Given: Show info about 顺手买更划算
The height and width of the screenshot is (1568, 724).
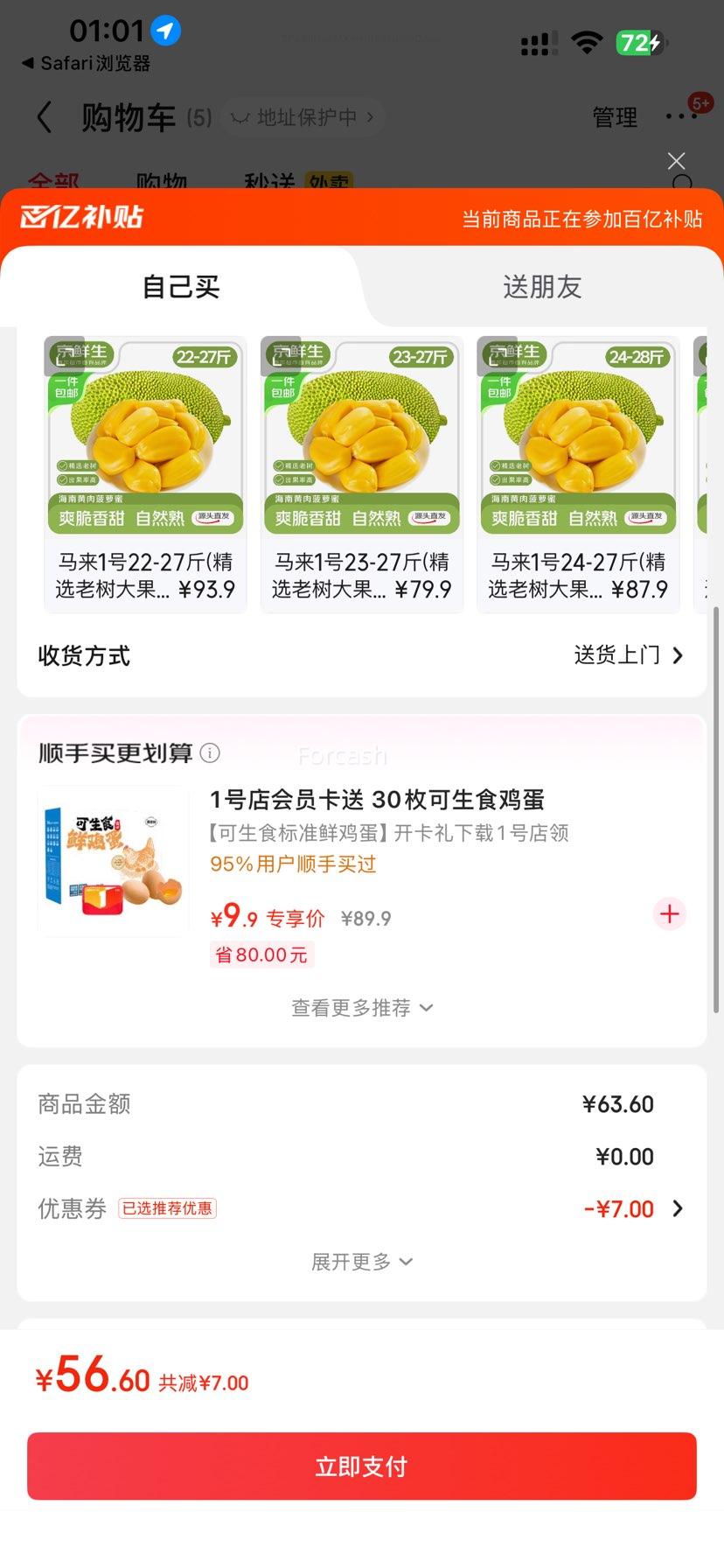Looking at the screenshot, I should pyautogui.click(x=211, y=752).
